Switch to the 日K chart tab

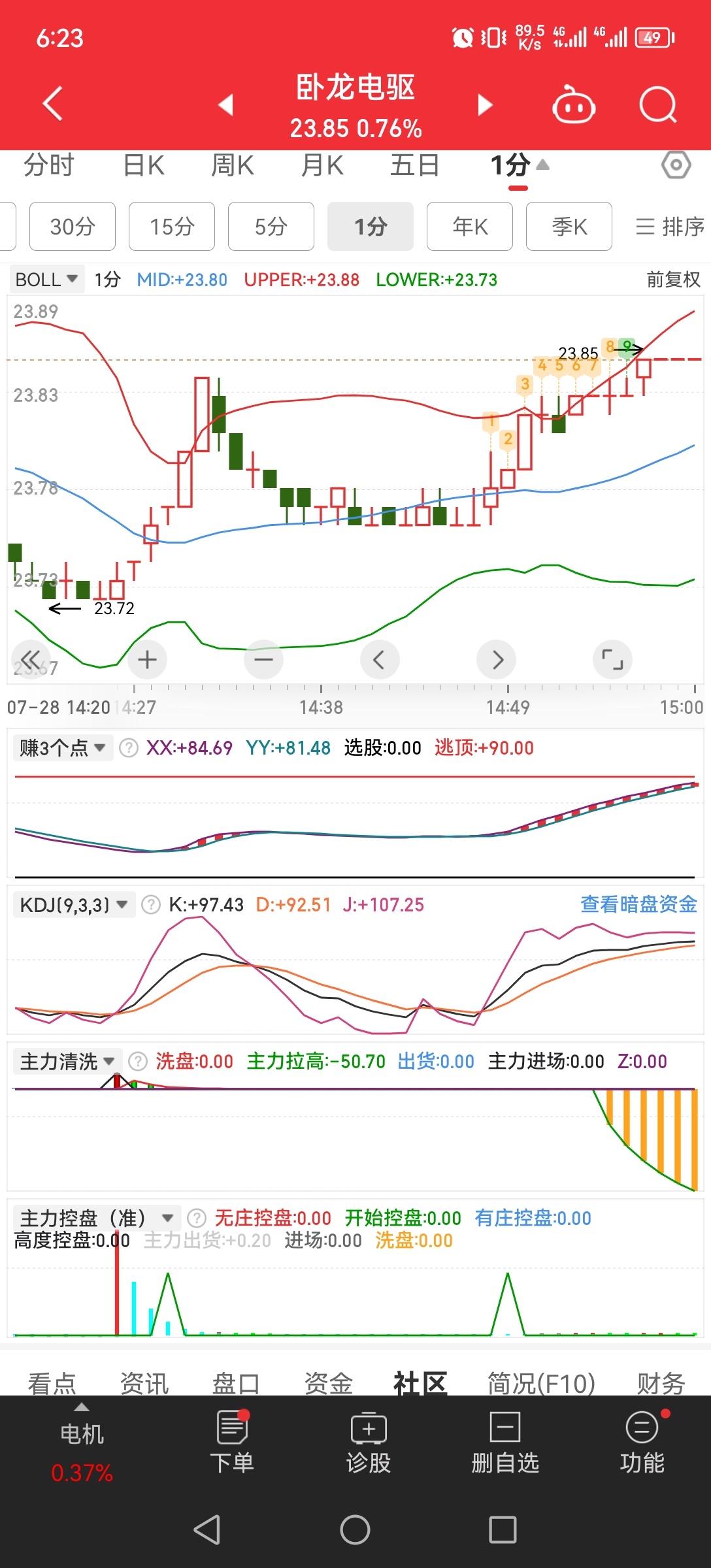144,166
